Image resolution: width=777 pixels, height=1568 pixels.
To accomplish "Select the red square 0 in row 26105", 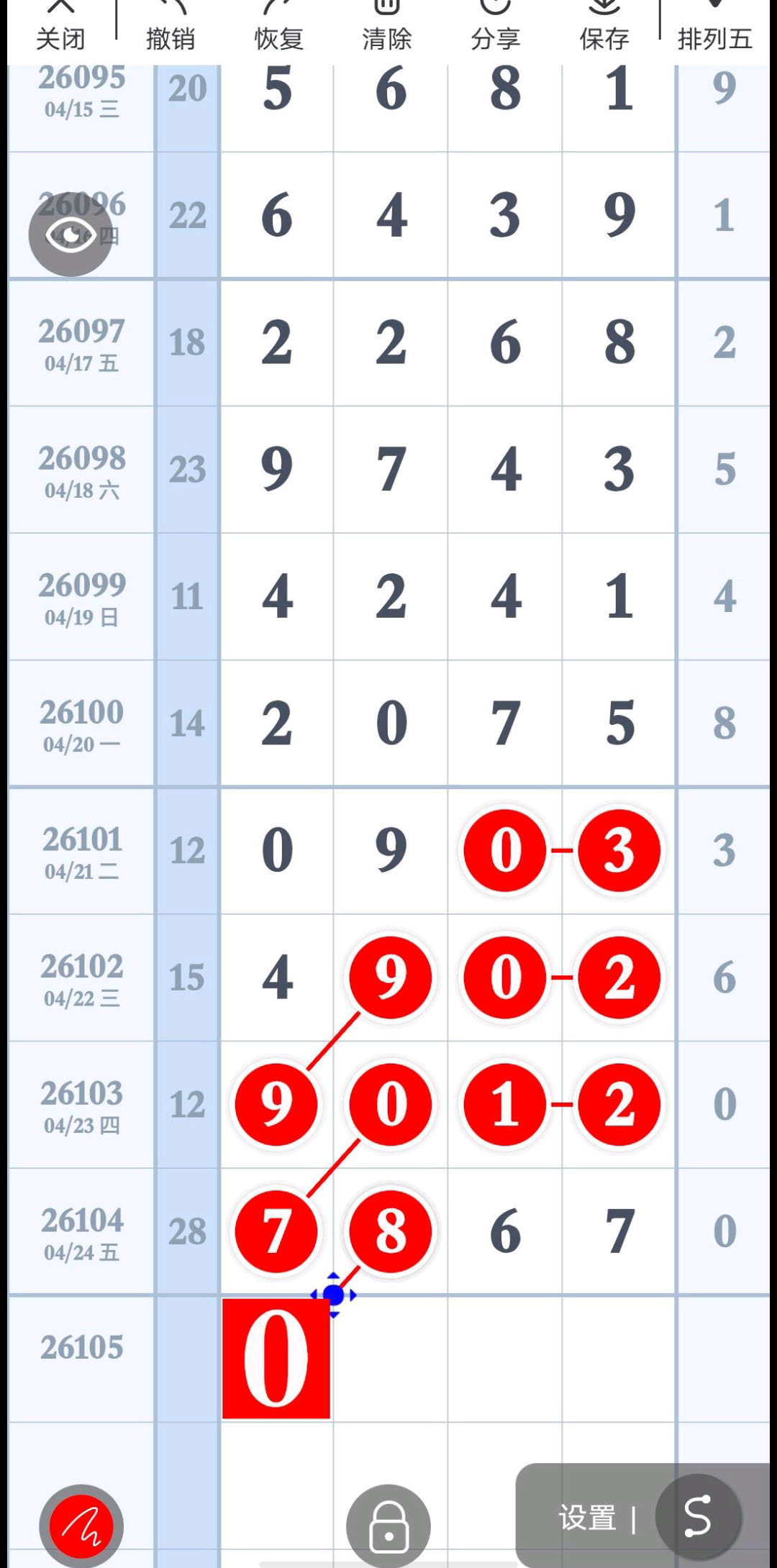I will point(276,1358).
